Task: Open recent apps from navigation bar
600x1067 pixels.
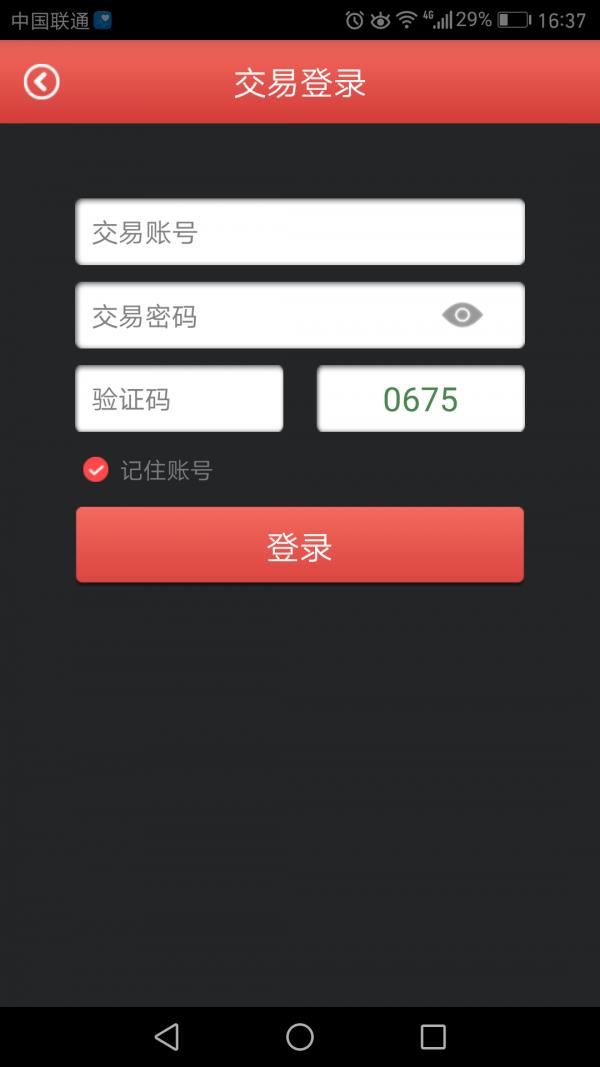Action: click(433, 1037)
